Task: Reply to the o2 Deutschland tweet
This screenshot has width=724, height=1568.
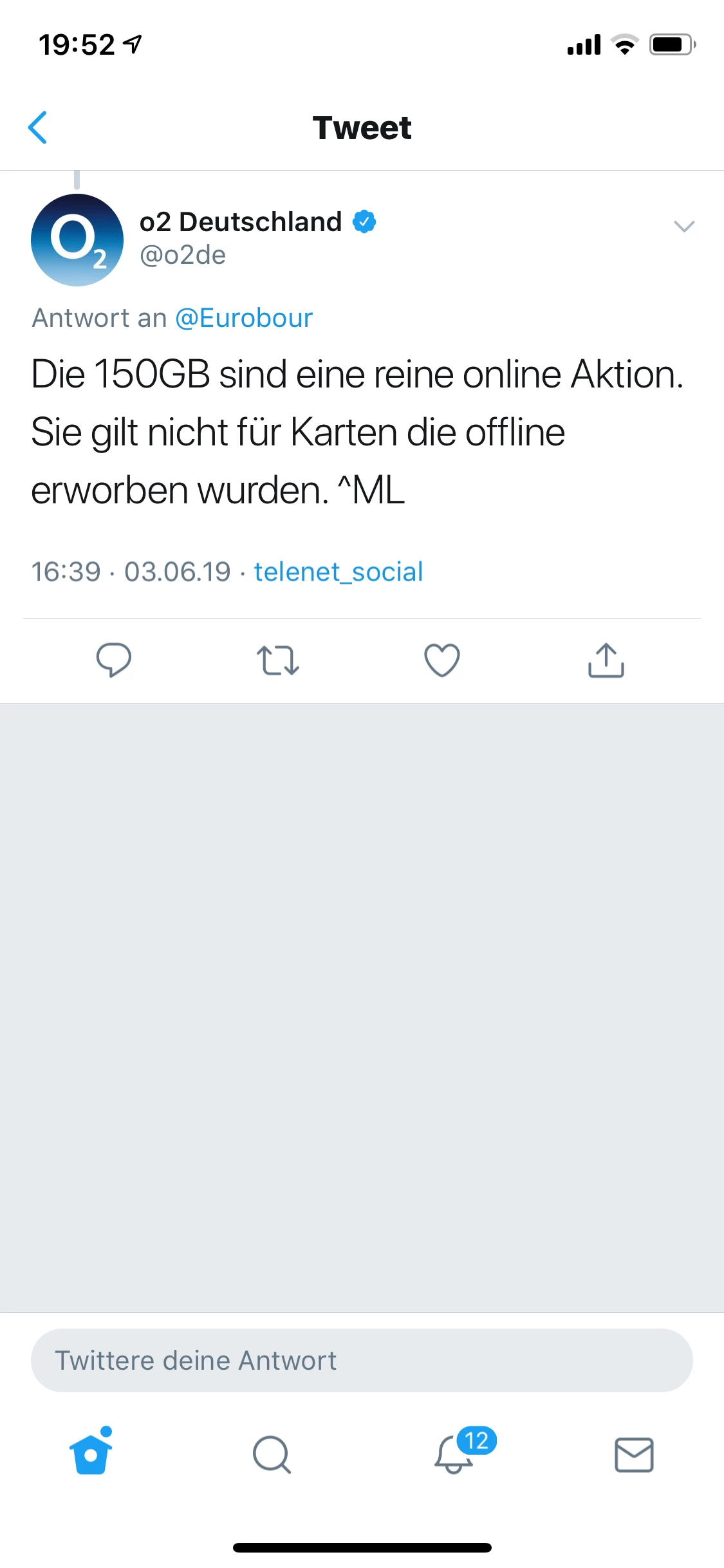Action: coord(113,660)
